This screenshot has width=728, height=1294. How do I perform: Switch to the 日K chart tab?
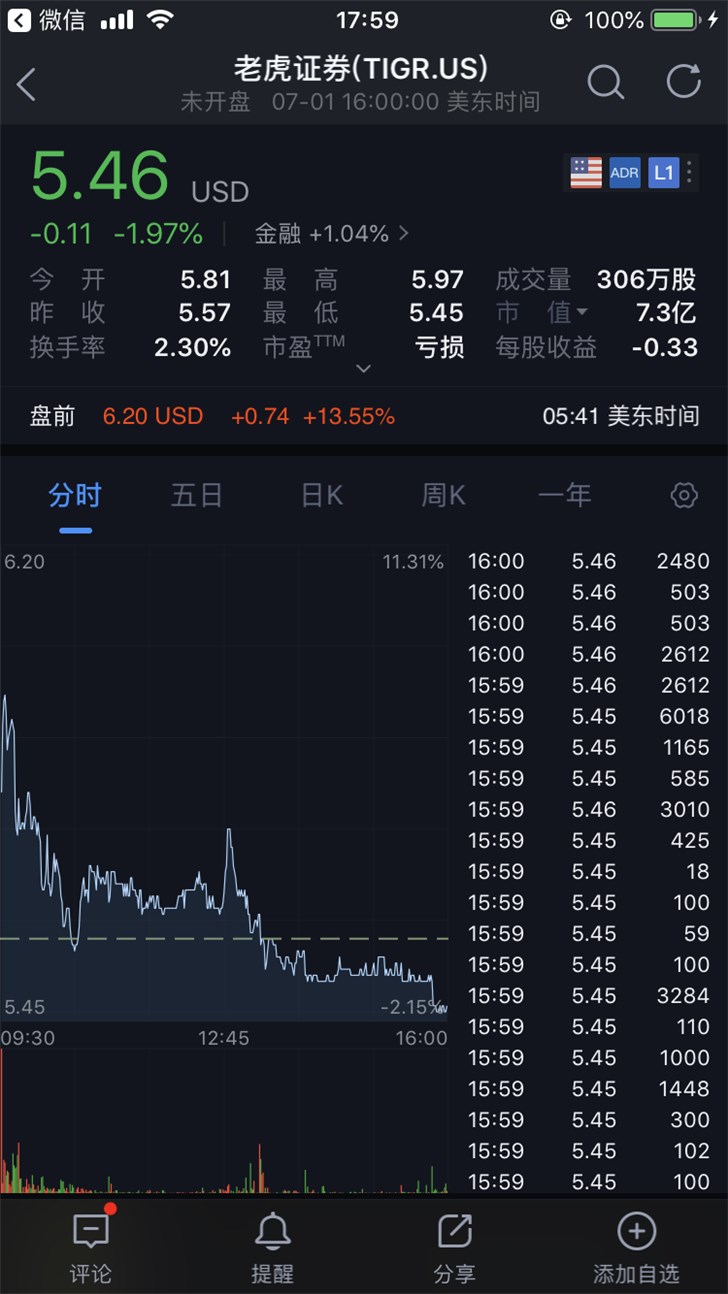click(322, 496)
